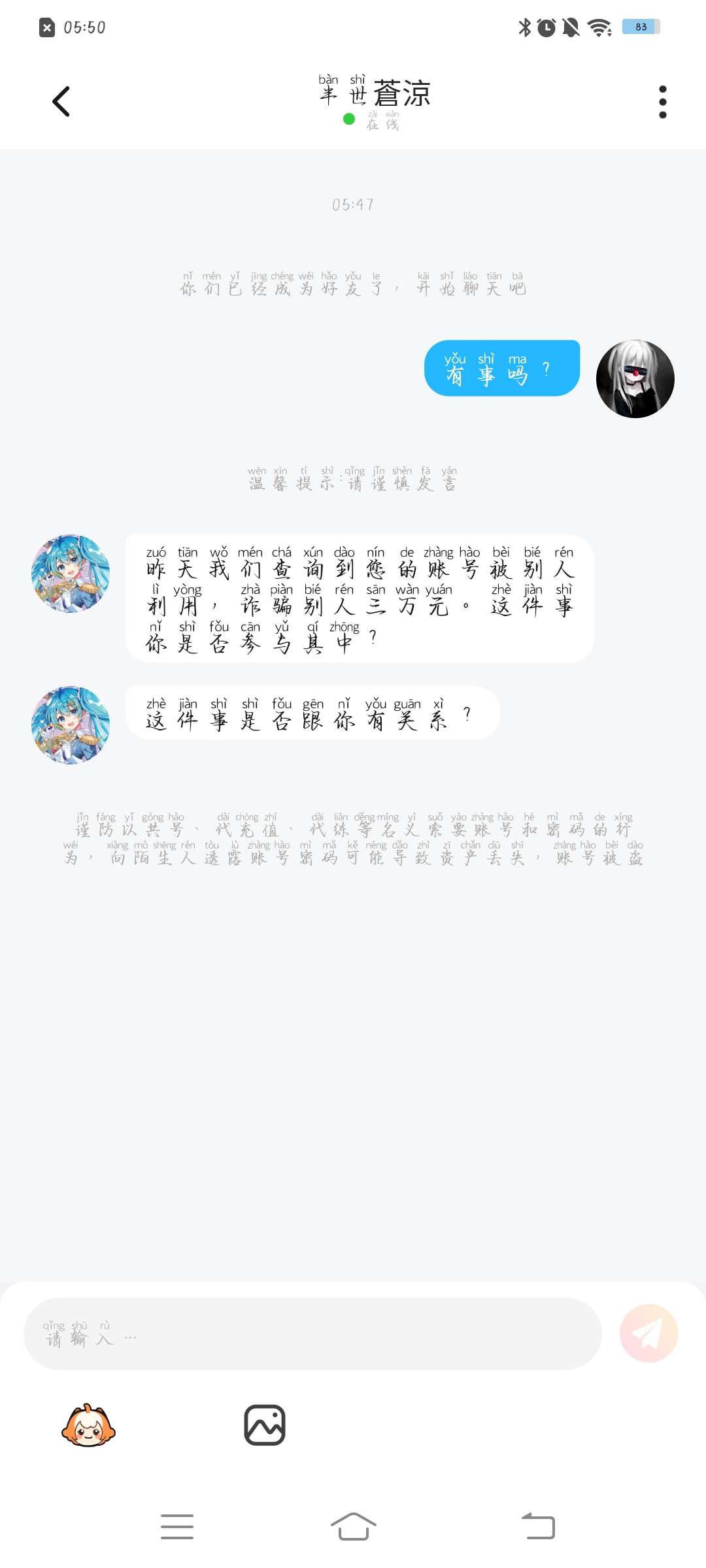706x1568 pixels.
Task: Focus the message input field
Action: [x=312, y=1333]
